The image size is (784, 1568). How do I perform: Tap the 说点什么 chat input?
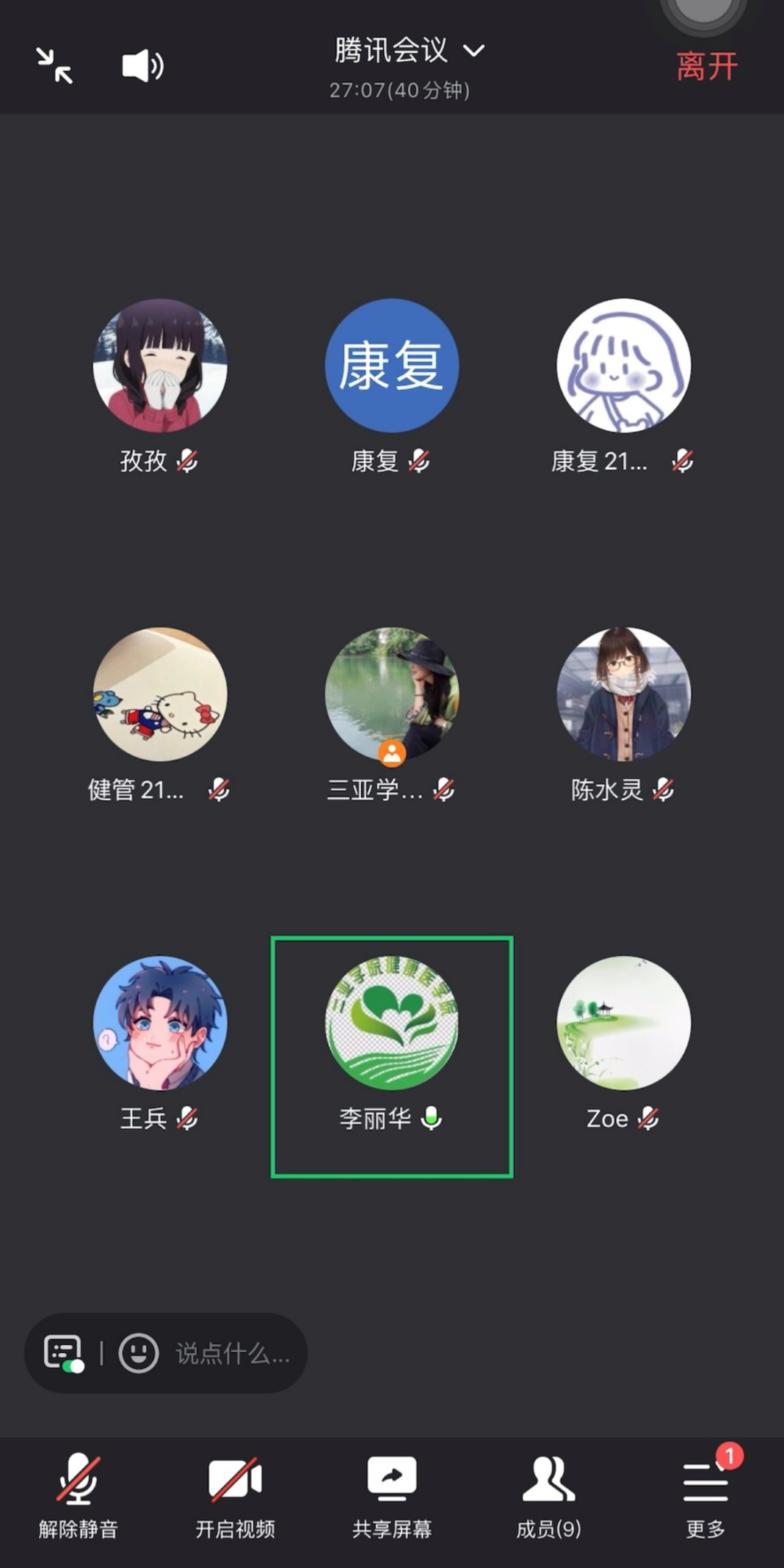232,1353
